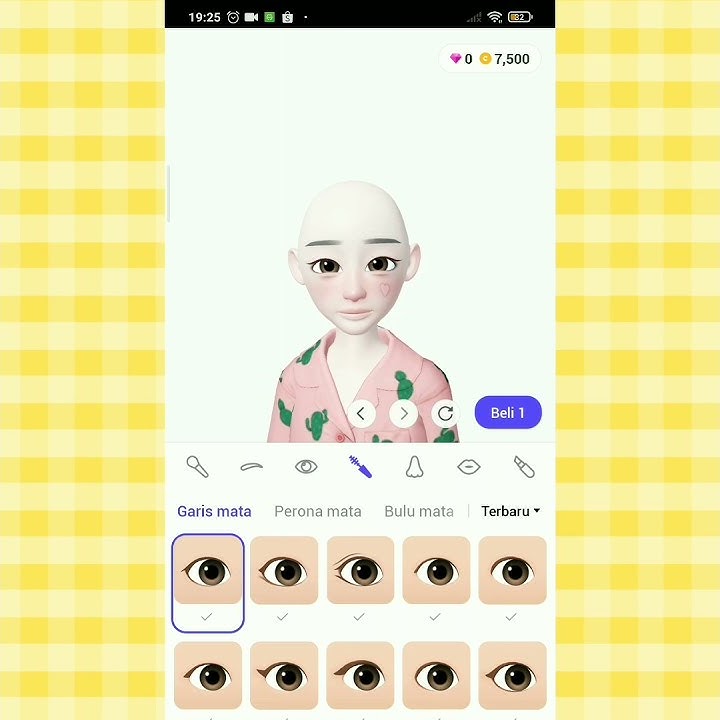Pick the last eyeliner style in the top row
The height and width of the screenshot is (720, 720).
tap(512, 571)
